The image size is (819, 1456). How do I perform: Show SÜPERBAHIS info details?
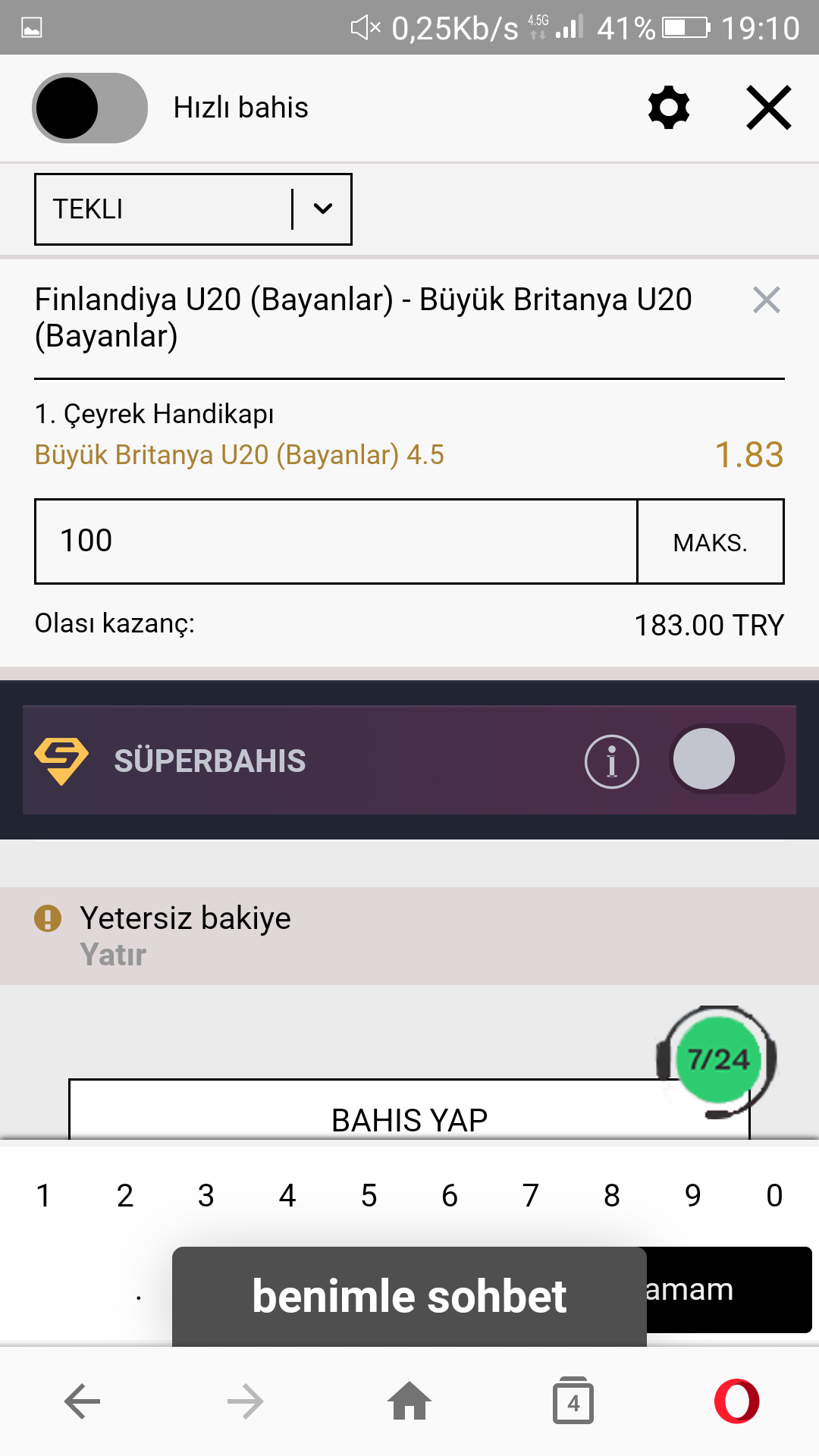pyautogui.click(x=612, y=761)
